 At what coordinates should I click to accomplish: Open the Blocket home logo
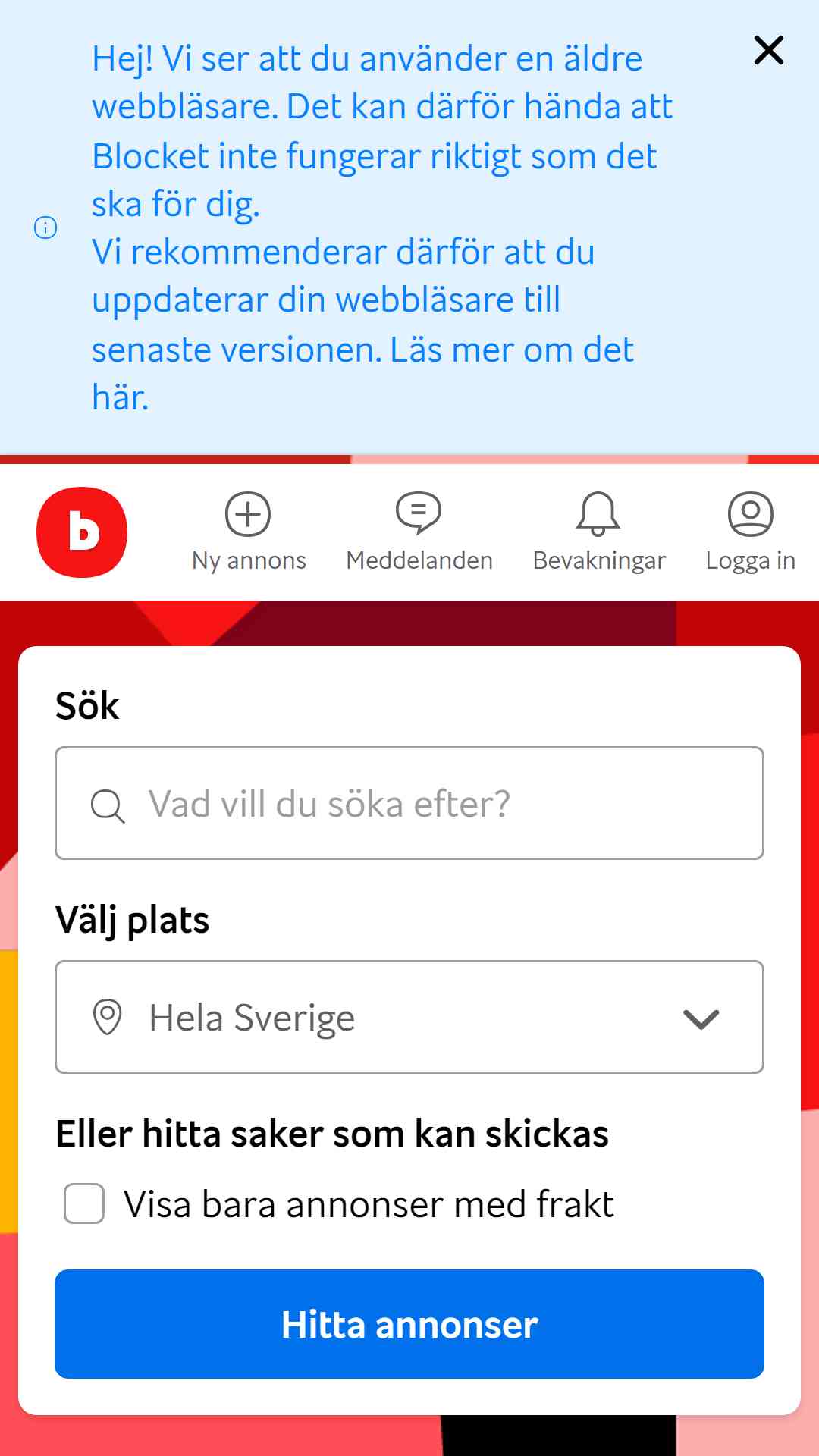pos(82,532)
